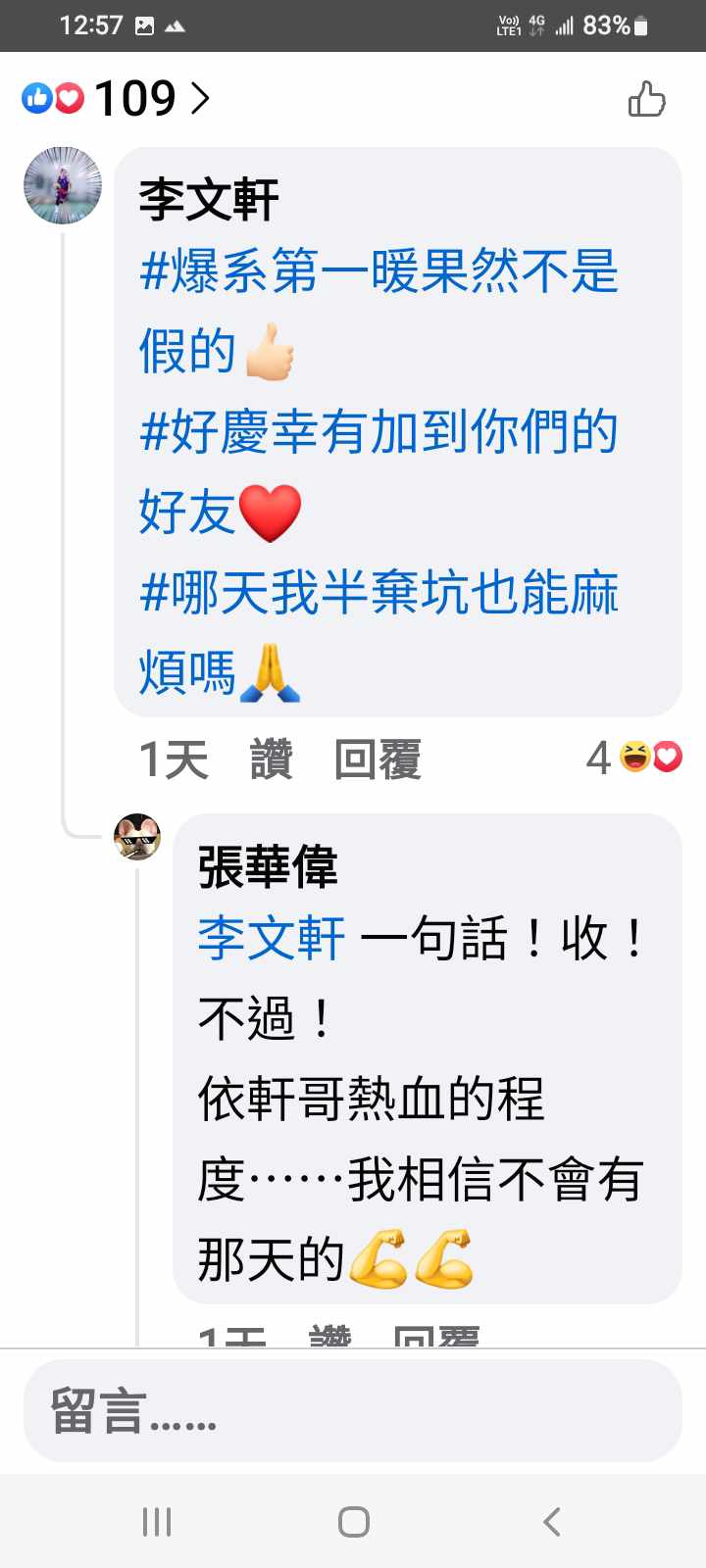
Task: Open 李文軒's profile picture
Action: (63, 186)
